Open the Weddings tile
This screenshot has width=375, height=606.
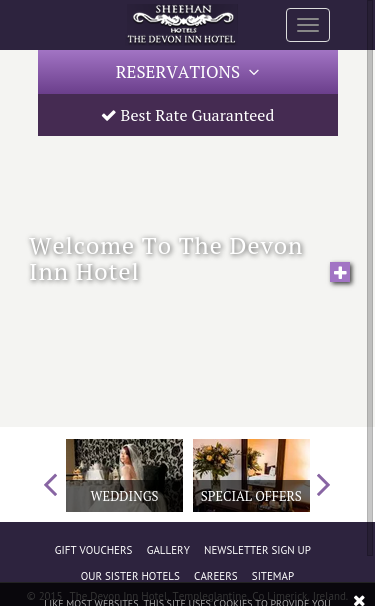pyautogui.click(x=124, y=475)
